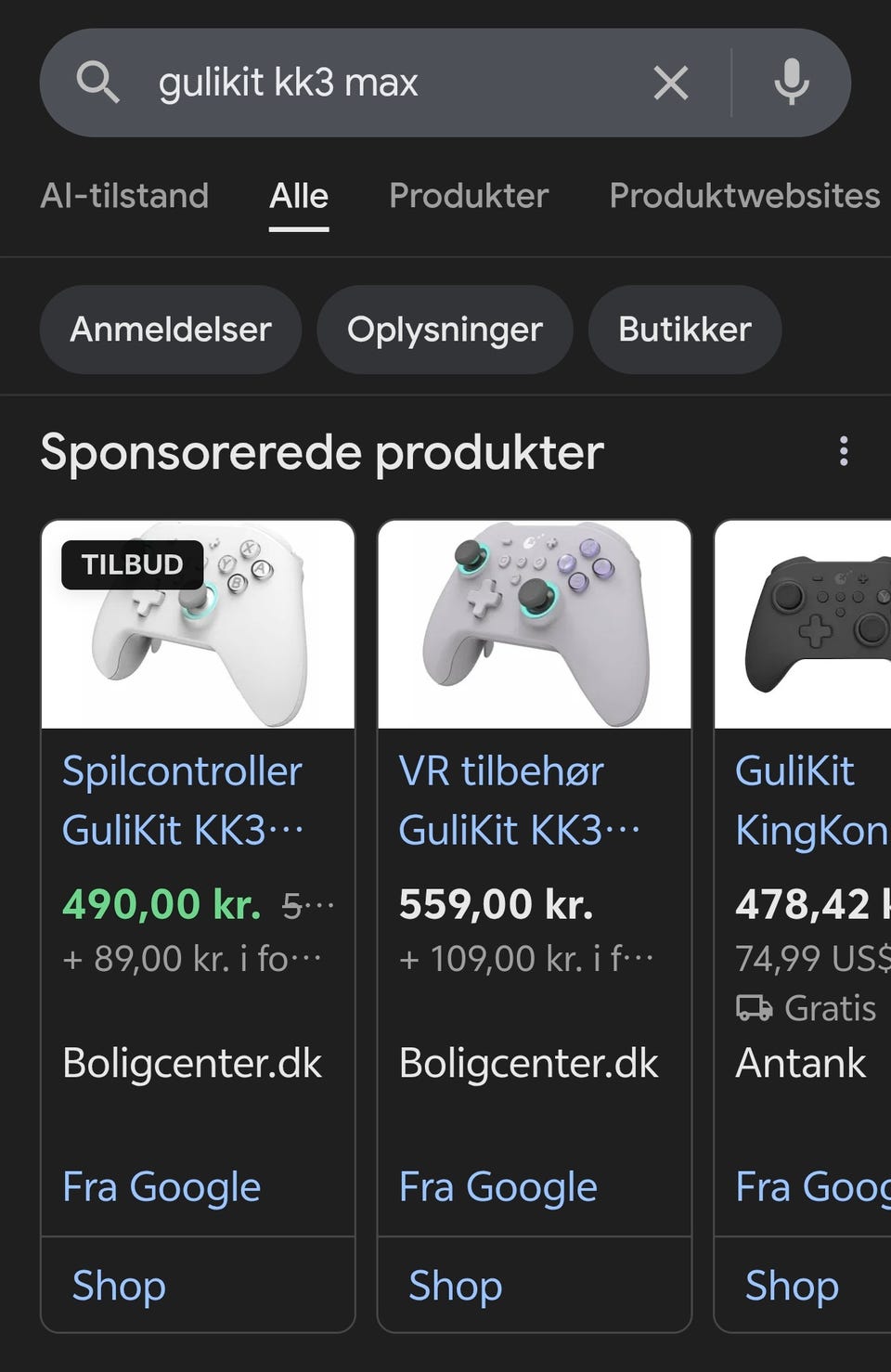Open the white GuliKit KK3 controller thumbnail
Screen dimensions: 891x1372
coord(196,626)
